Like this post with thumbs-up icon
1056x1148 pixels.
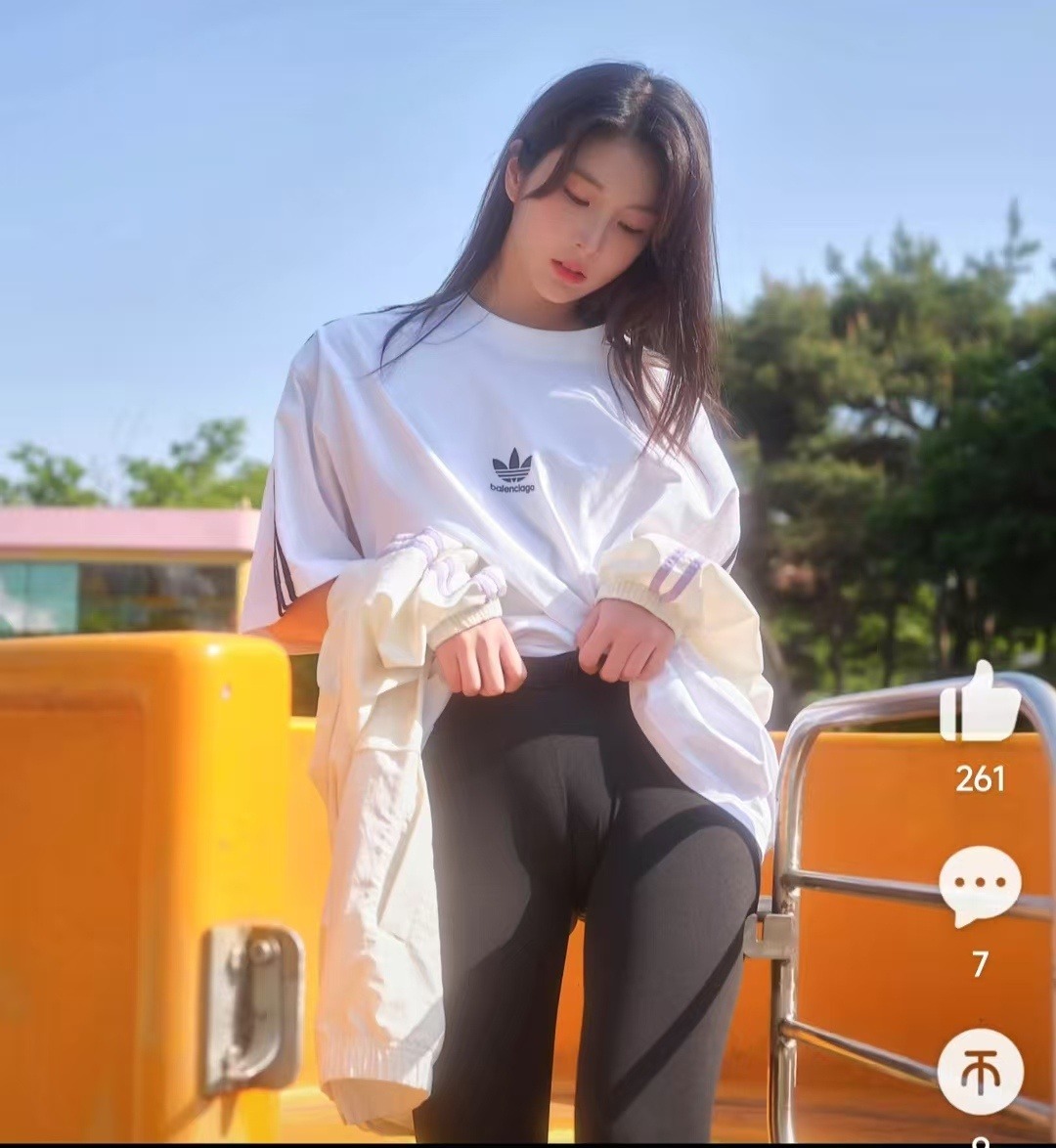(x=979, y=704)
